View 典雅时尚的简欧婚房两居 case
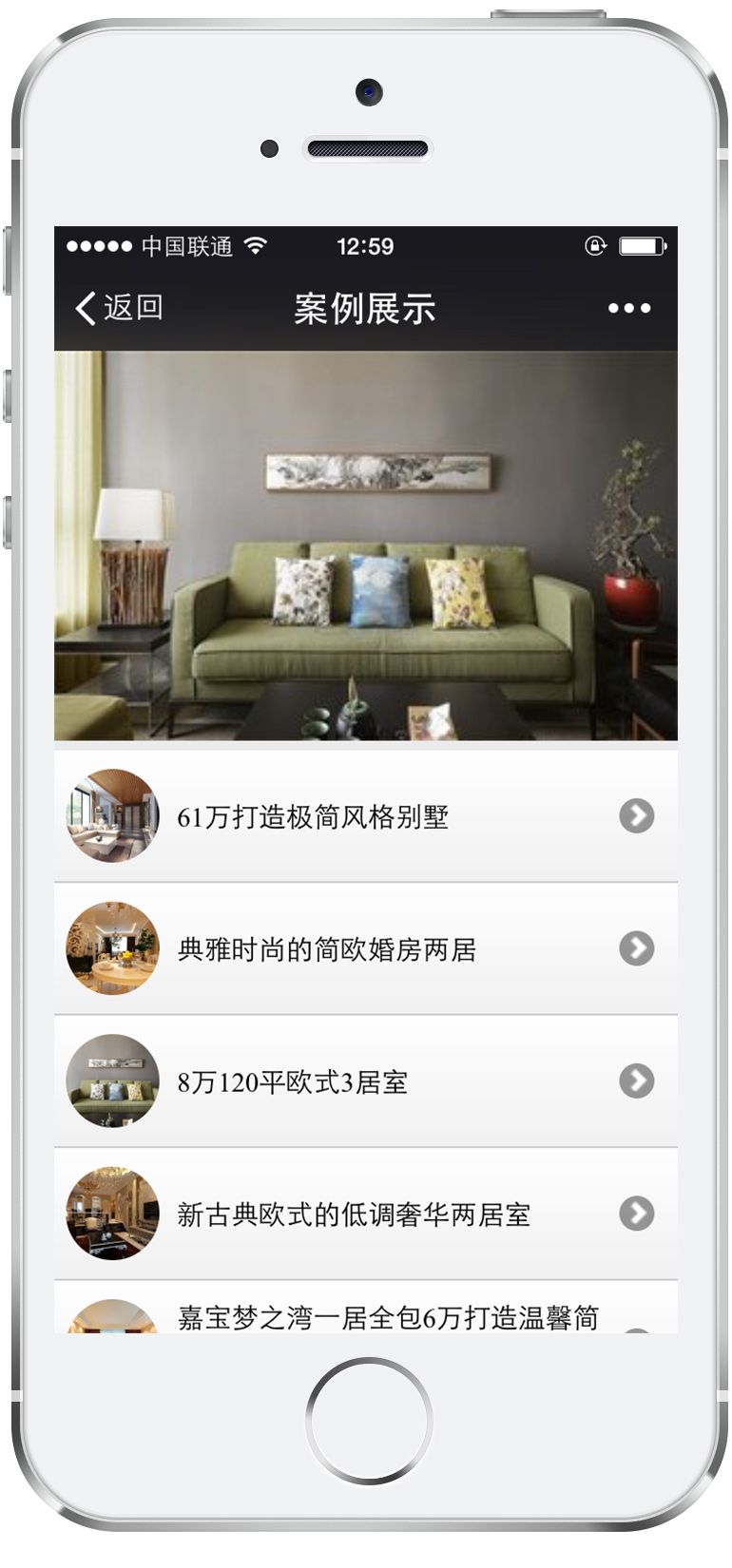Image resolution: width=732 pixels, height=1568 pixels. 365,948
